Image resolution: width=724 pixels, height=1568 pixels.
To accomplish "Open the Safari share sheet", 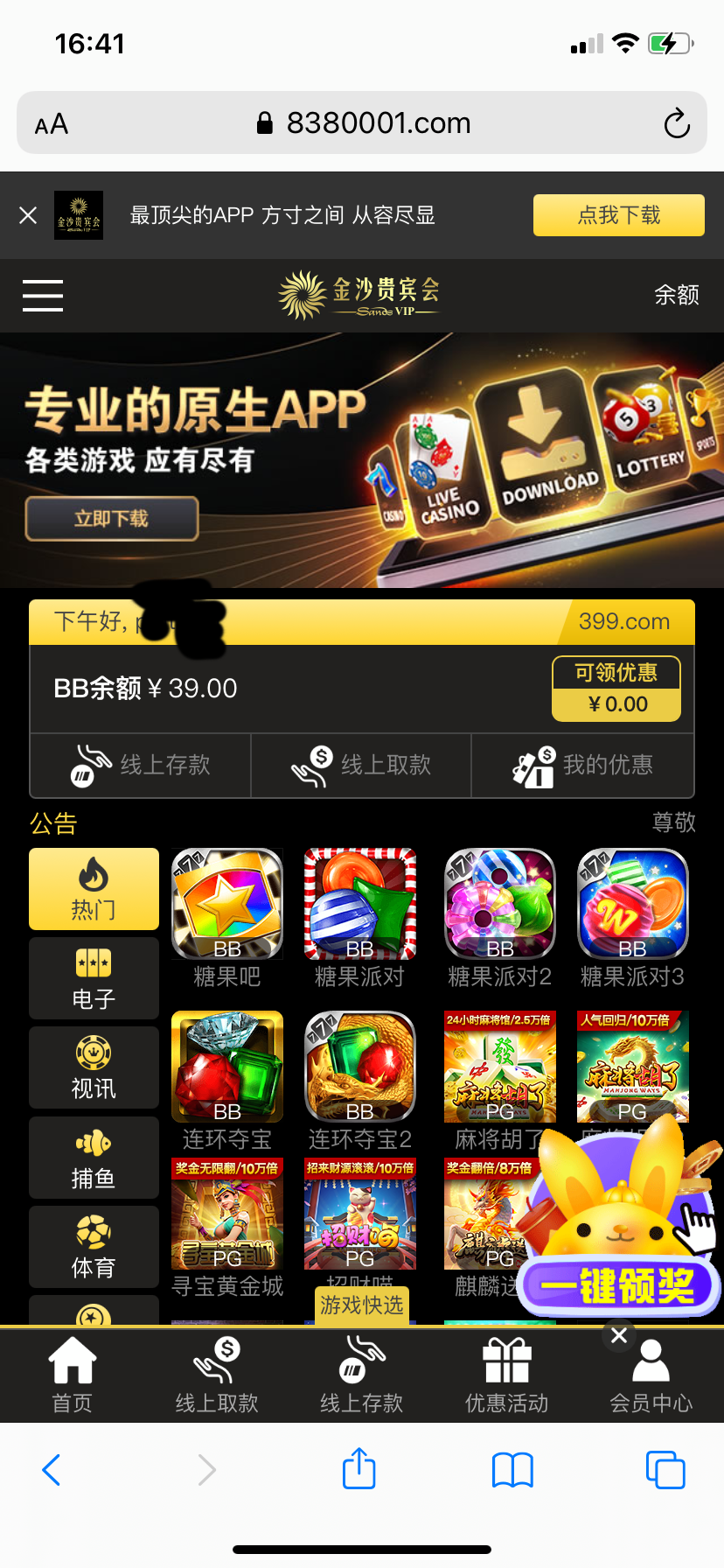I will (x=359, y=1469).
